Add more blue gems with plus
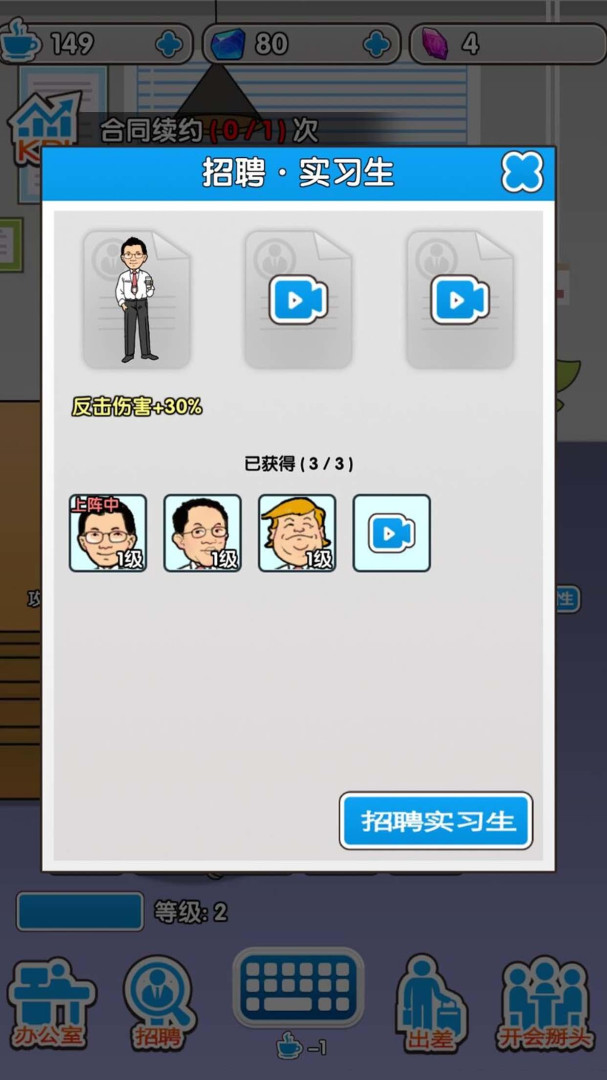 [x=377, y=44]
